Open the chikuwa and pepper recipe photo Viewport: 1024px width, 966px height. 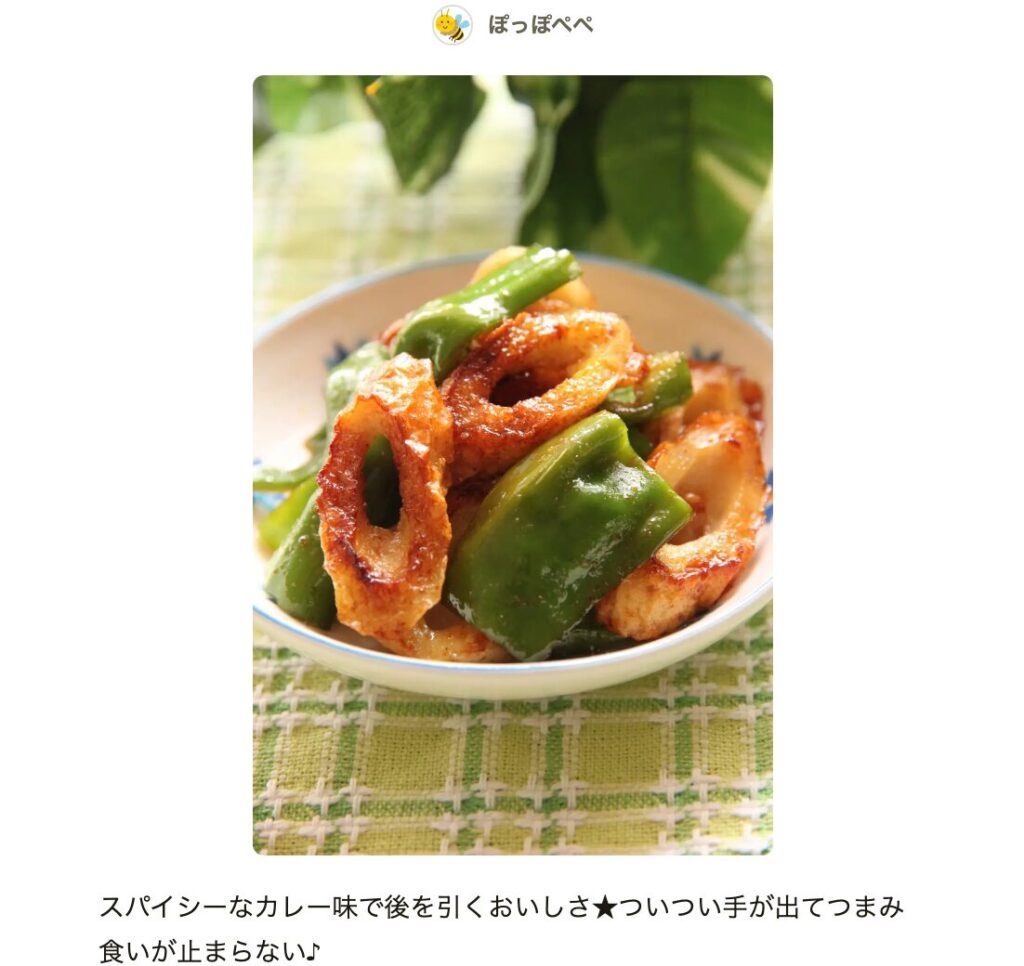[x=512, y=465]
